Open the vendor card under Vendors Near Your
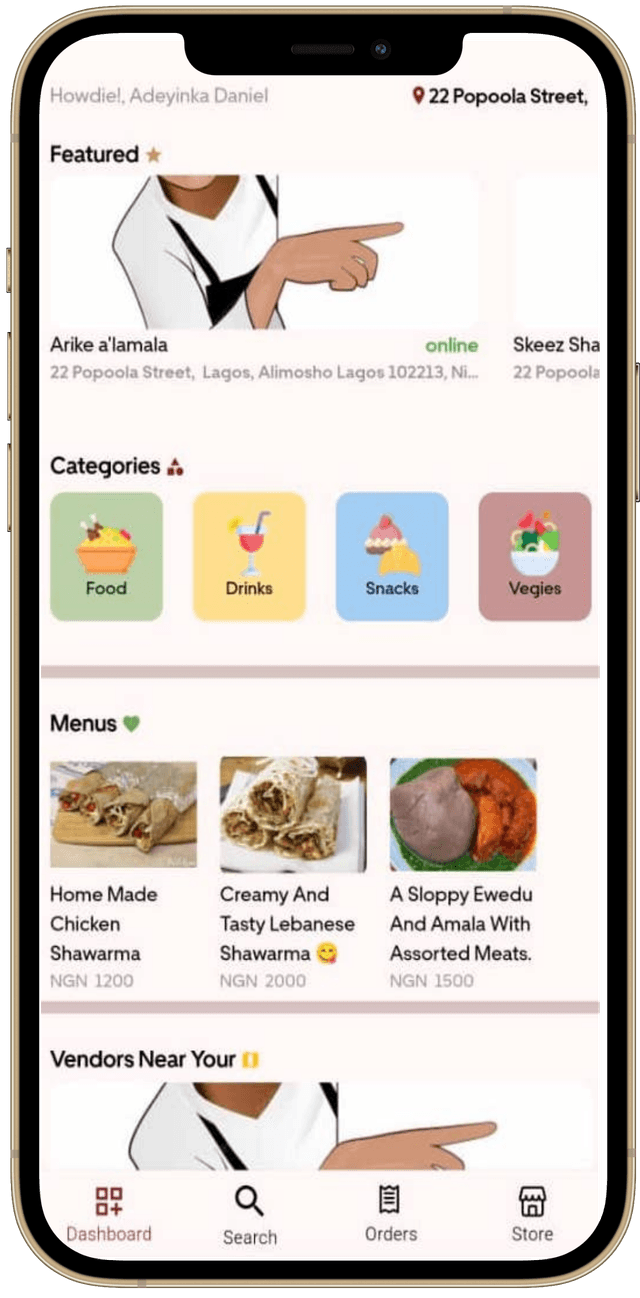This screenshot has width=640, height=1298. (320, 1126)
